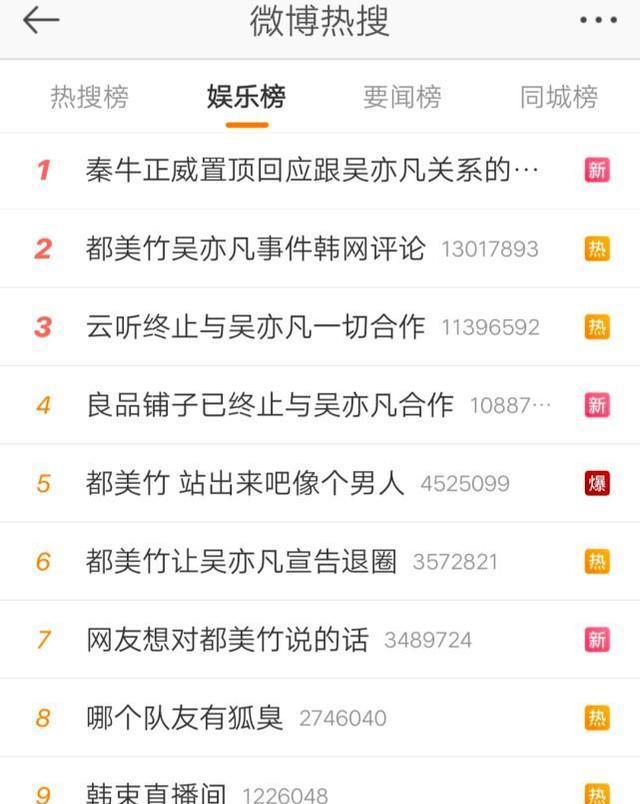
Task: Open 都美竹 站出来吧像个男人 topic
Action: click(x=245, y=484)
